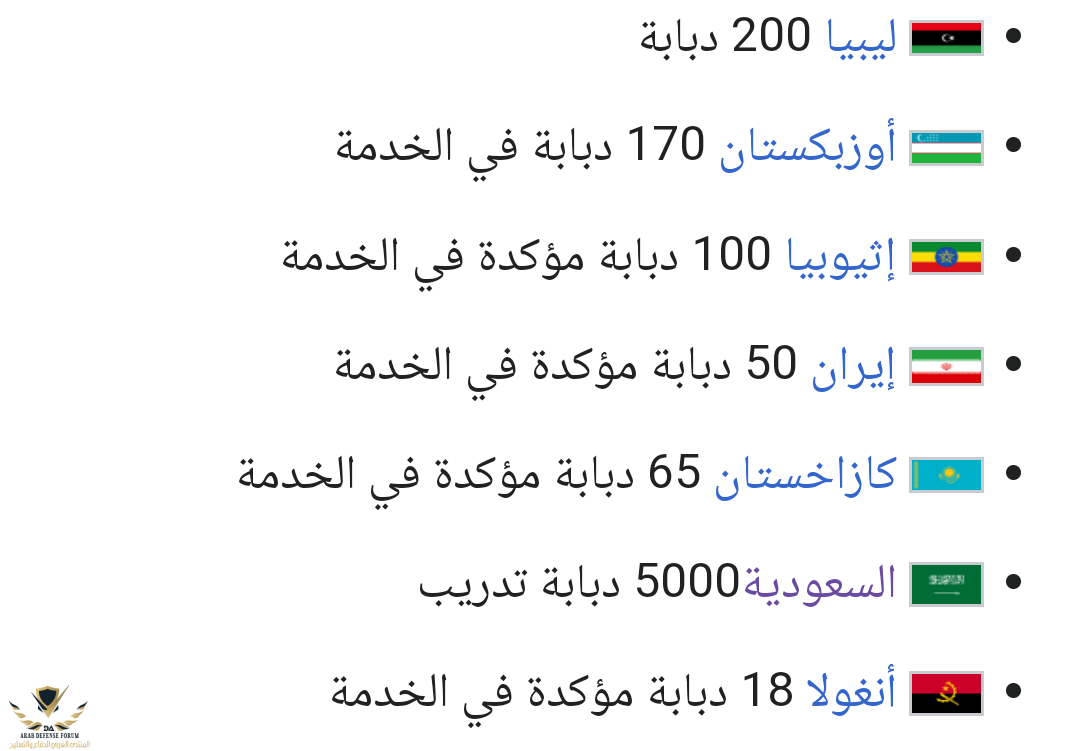Open the أوزبكستان link

807,147
